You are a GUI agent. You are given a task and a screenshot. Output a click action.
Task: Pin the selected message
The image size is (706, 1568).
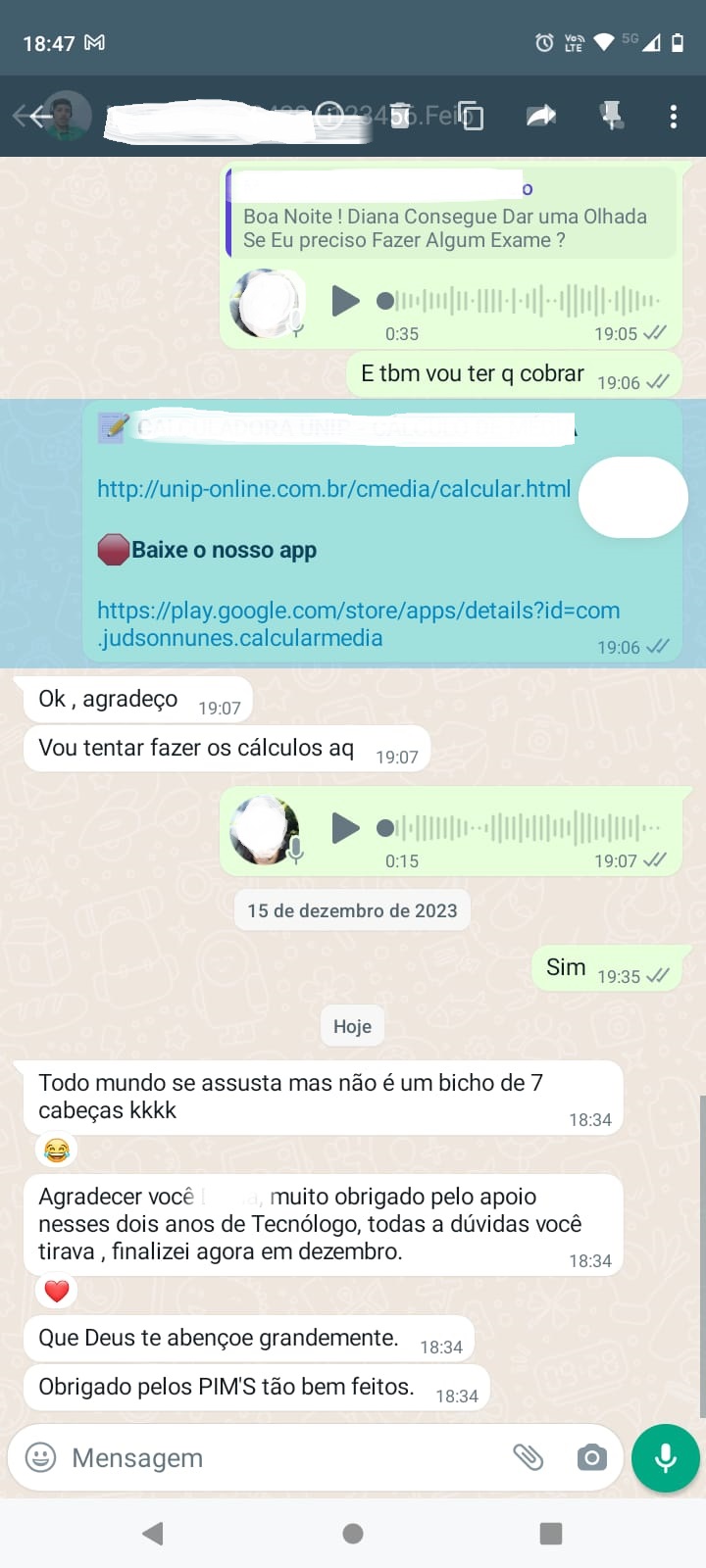pyautogui.click(x=611, y=116)
